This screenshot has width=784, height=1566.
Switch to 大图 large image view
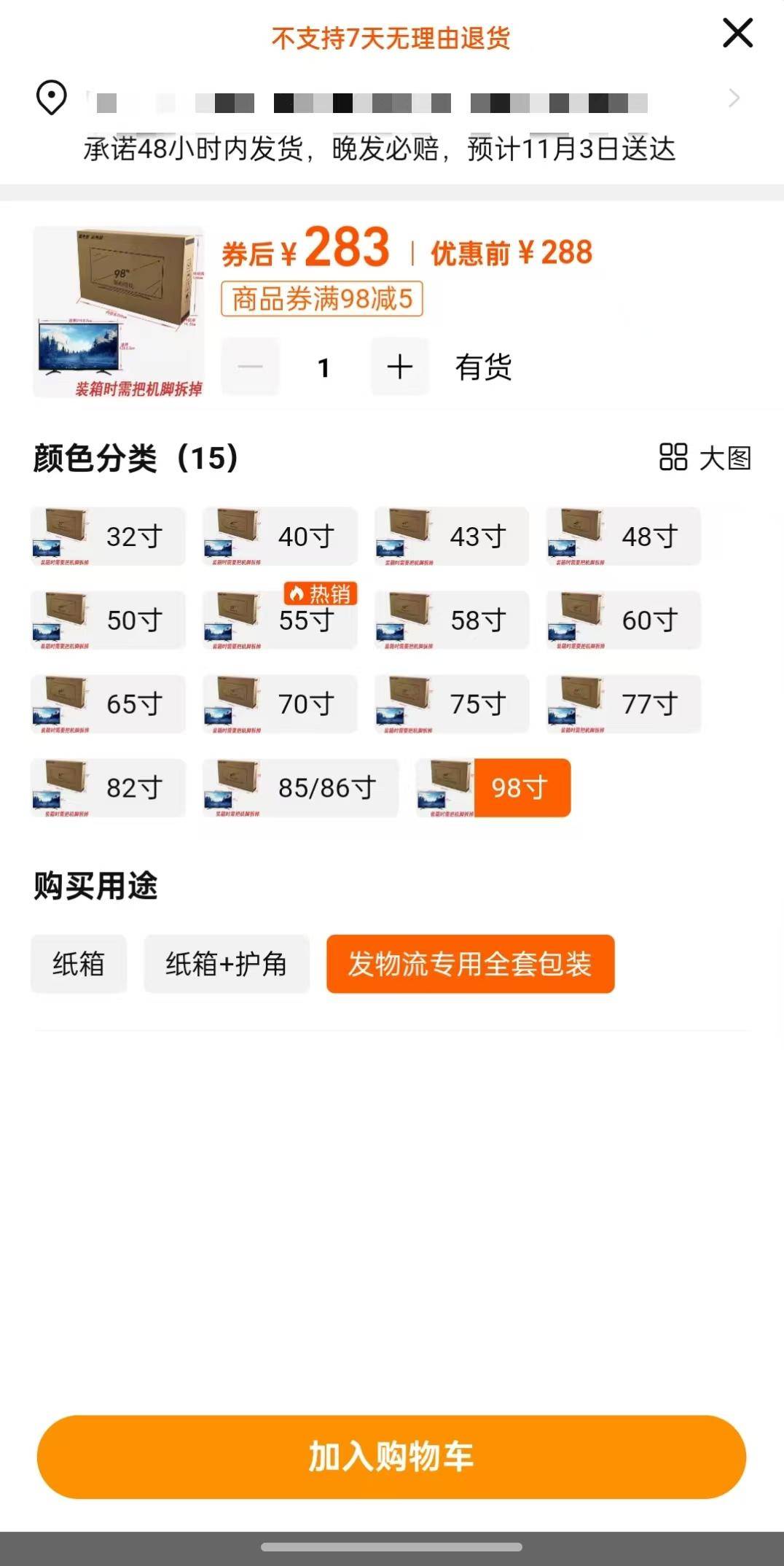tap(705, 458)
